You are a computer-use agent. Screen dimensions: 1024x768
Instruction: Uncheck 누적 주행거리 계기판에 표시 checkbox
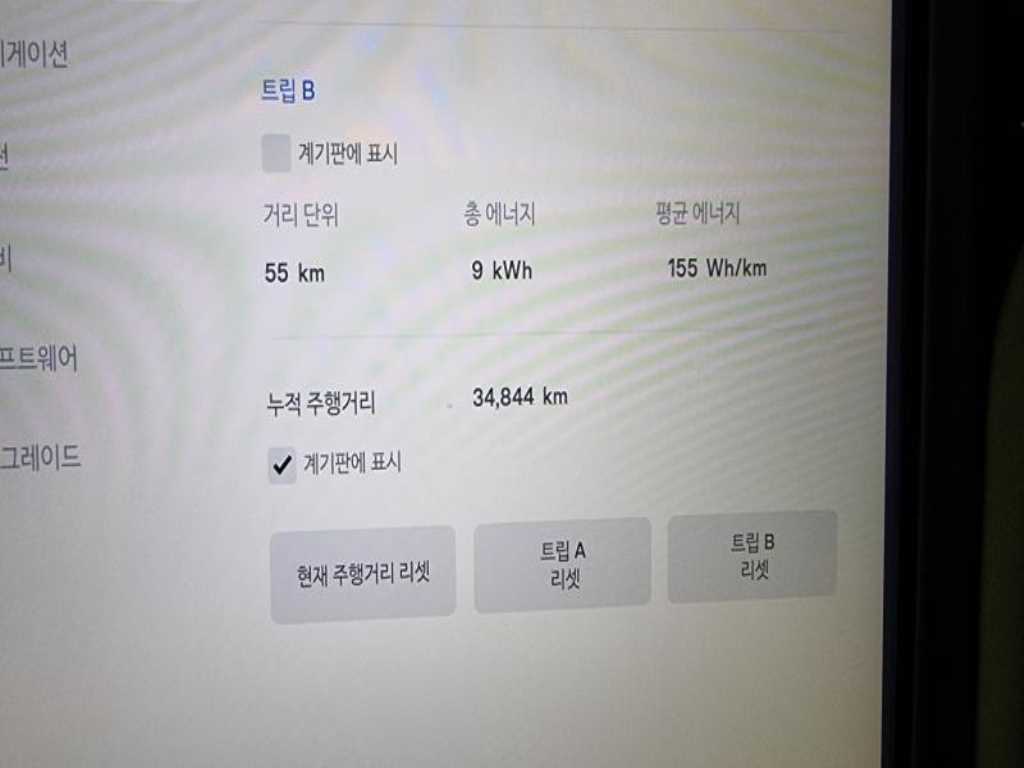click(282, 465)
